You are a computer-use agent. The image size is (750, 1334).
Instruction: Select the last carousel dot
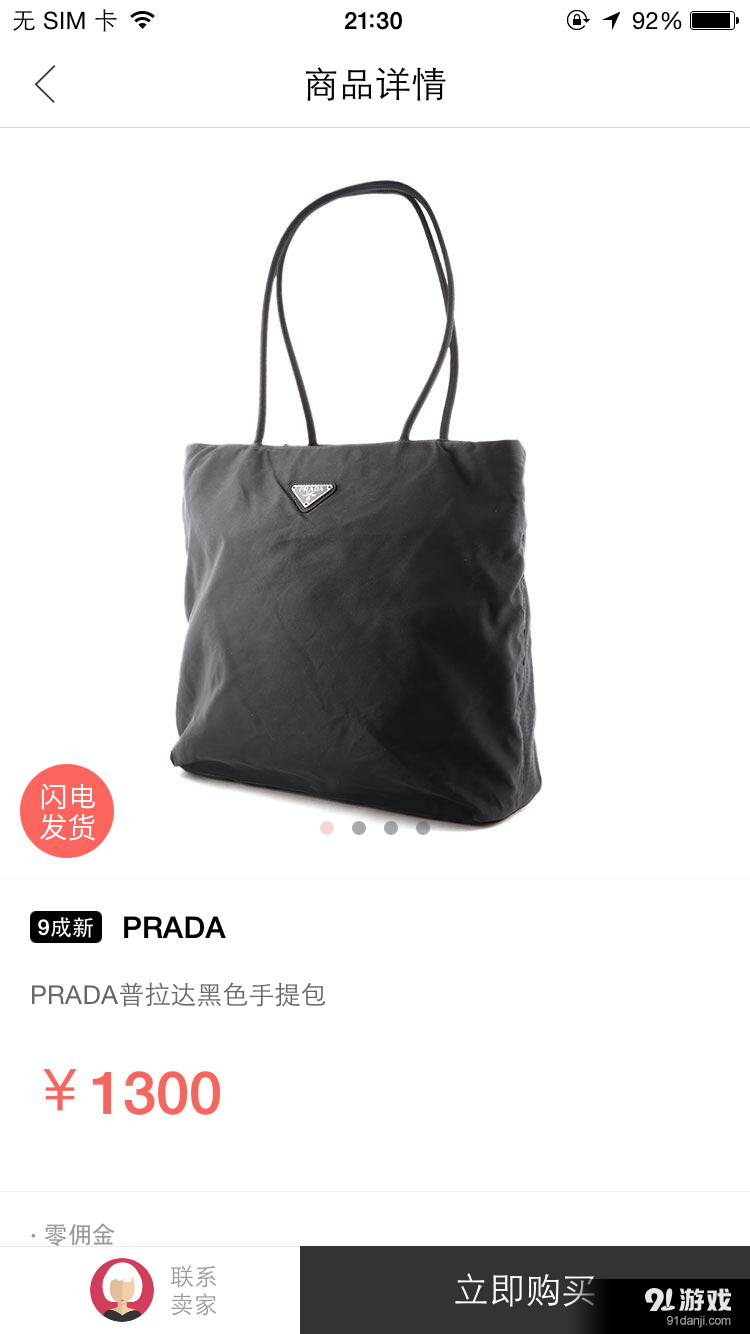[x=423, y=828]
